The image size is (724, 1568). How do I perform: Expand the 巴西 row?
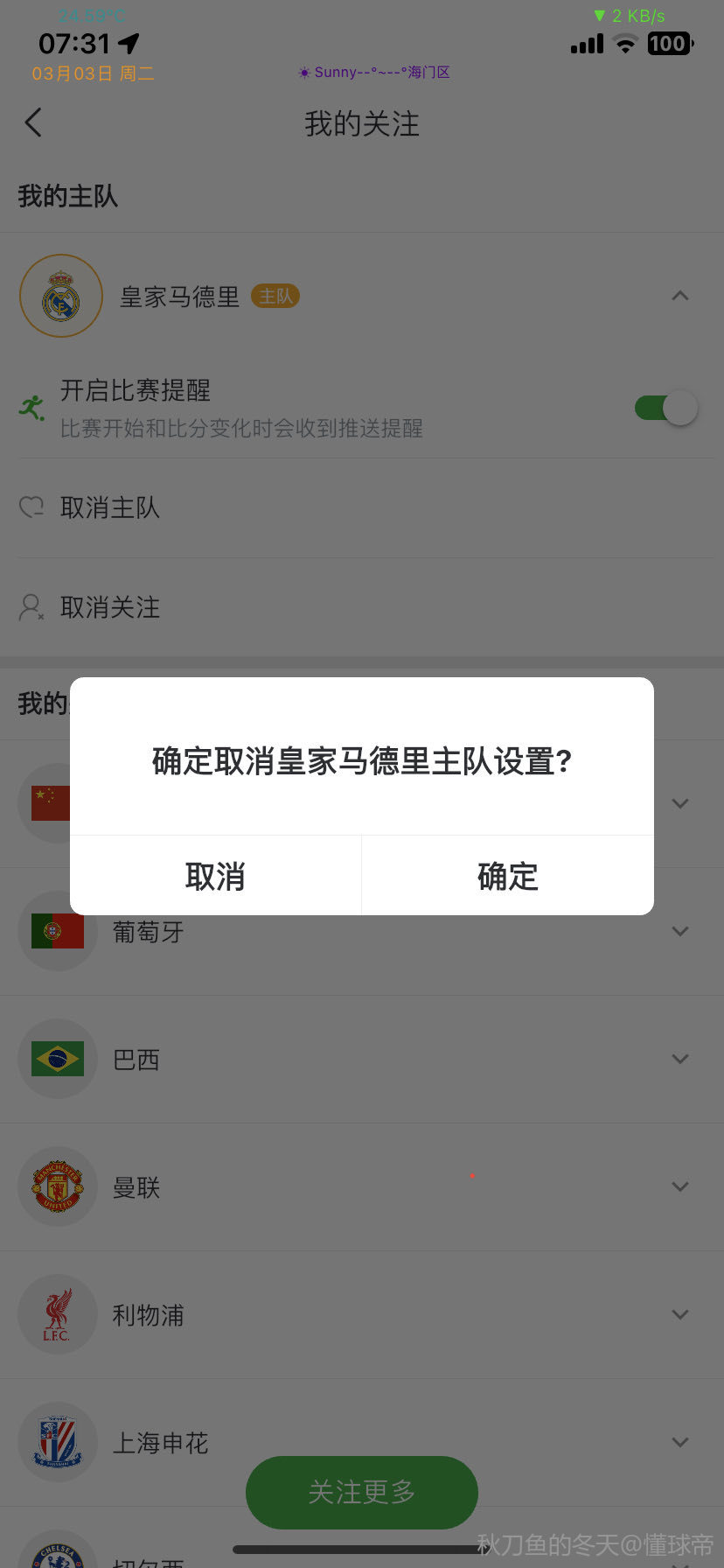[679, 1059]
